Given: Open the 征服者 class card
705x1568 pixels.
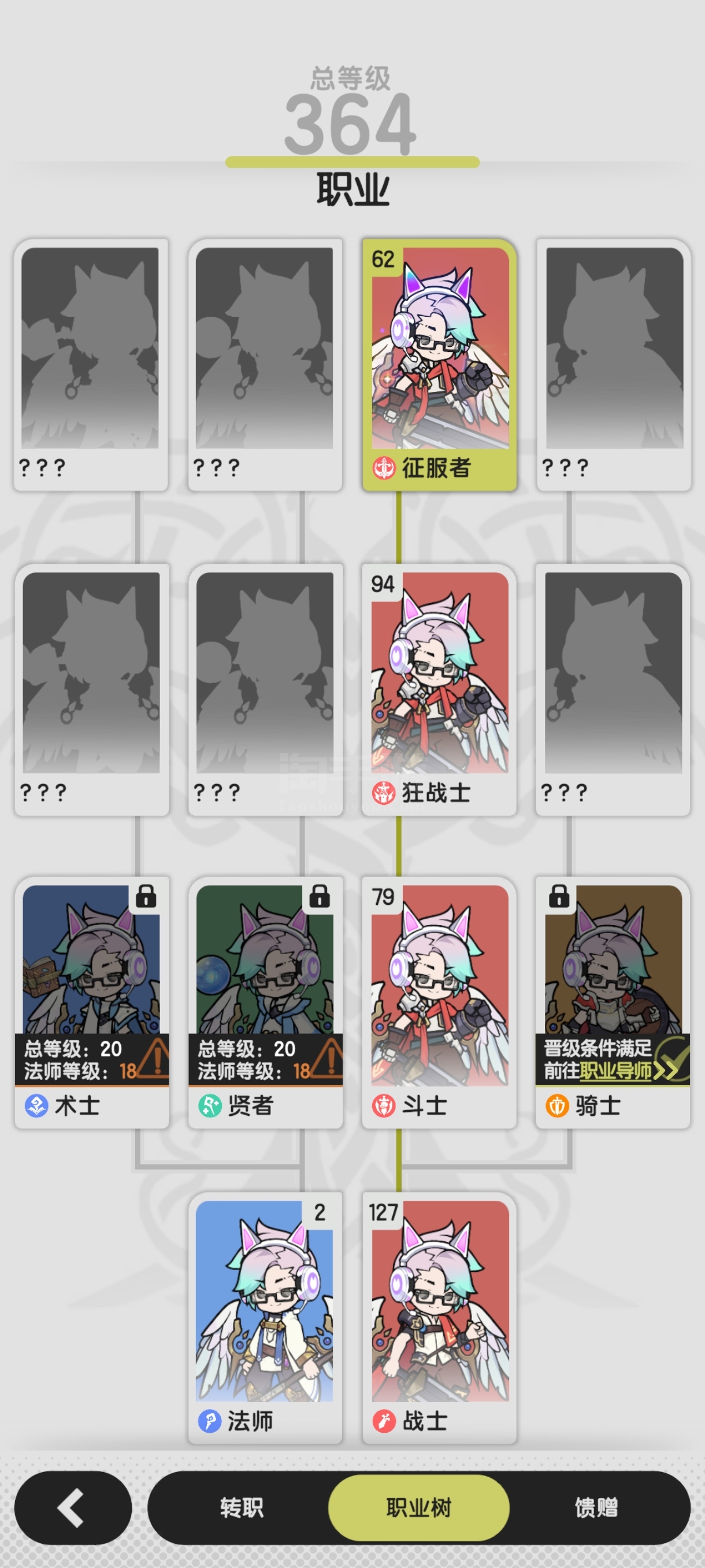Looking at the screenshot, I should click(x=439, y=365).
